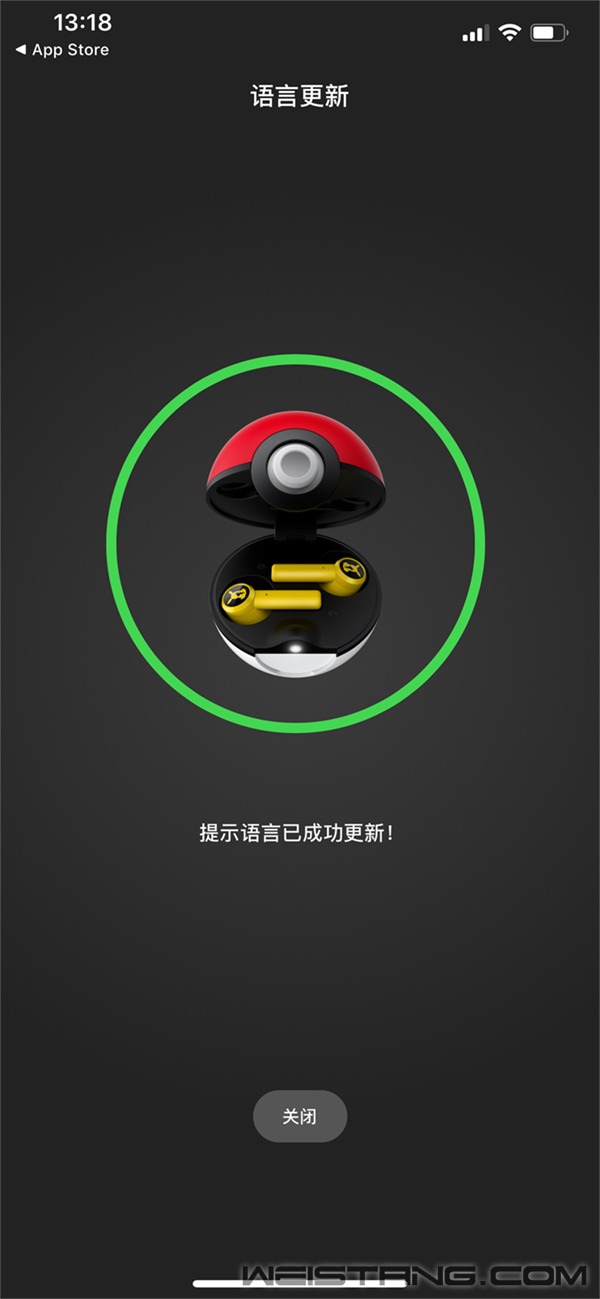Return to the App Store via the top-left link

62,50
